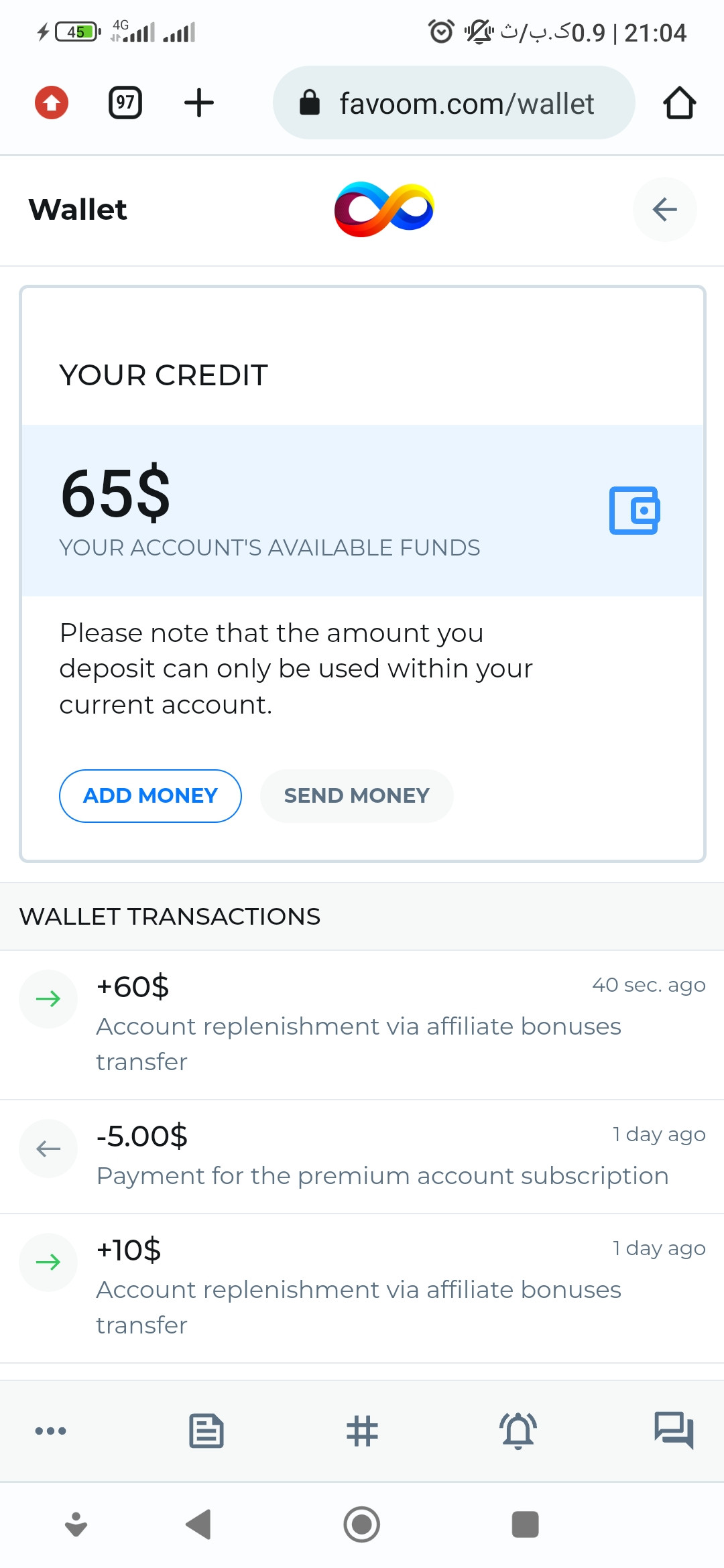Tap the SEND MONEY button

pos(357,795)
